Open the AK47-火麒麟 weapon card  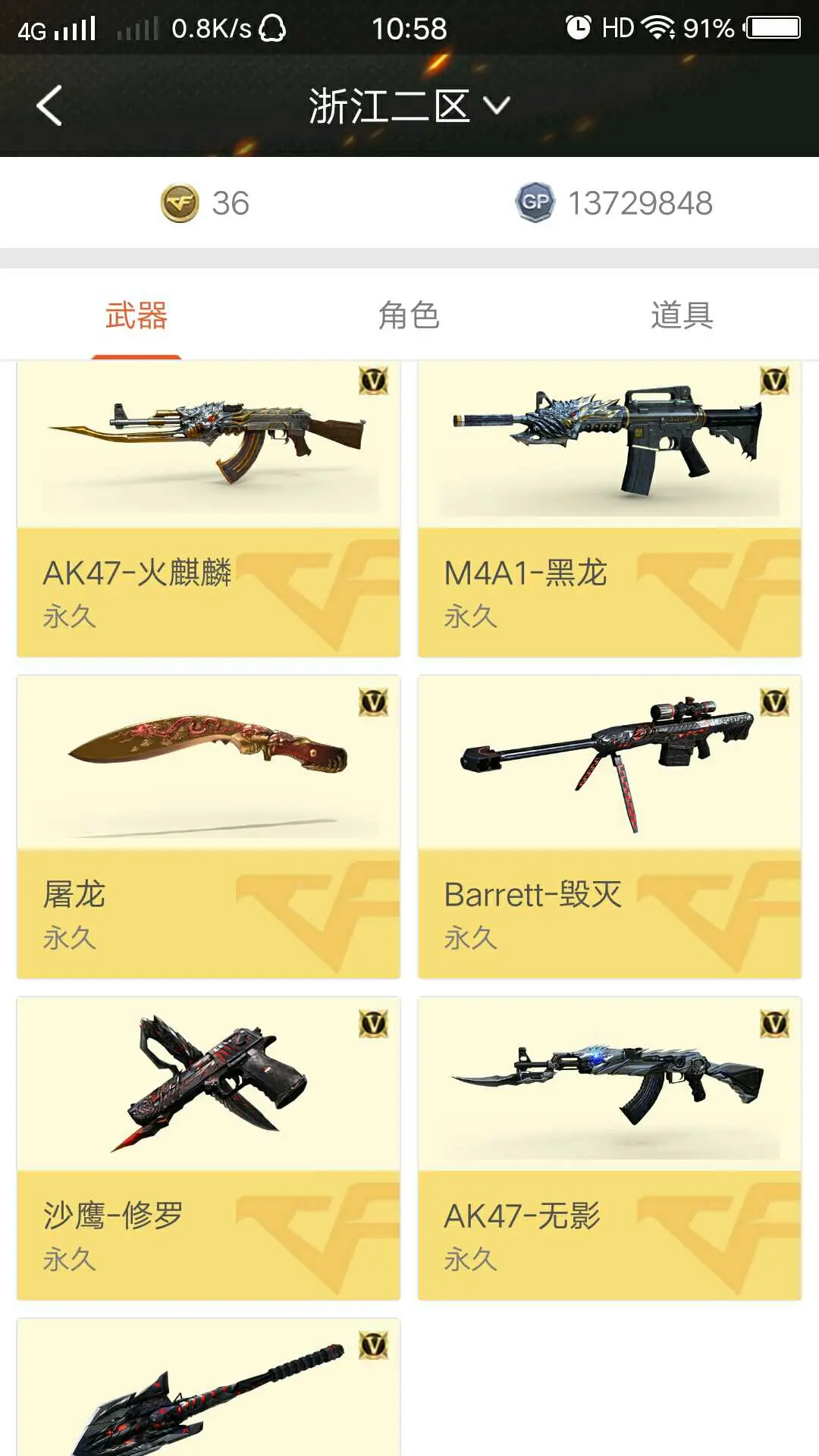(x=209, y=508)
